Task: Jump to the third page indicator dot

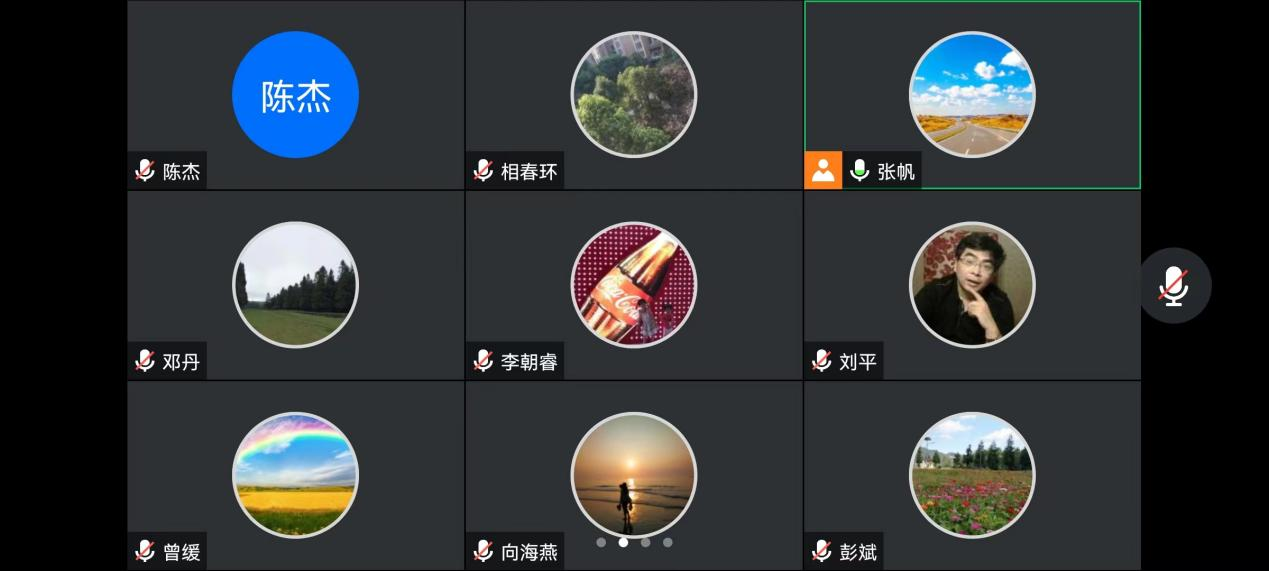Action: [x=646, y=542]
